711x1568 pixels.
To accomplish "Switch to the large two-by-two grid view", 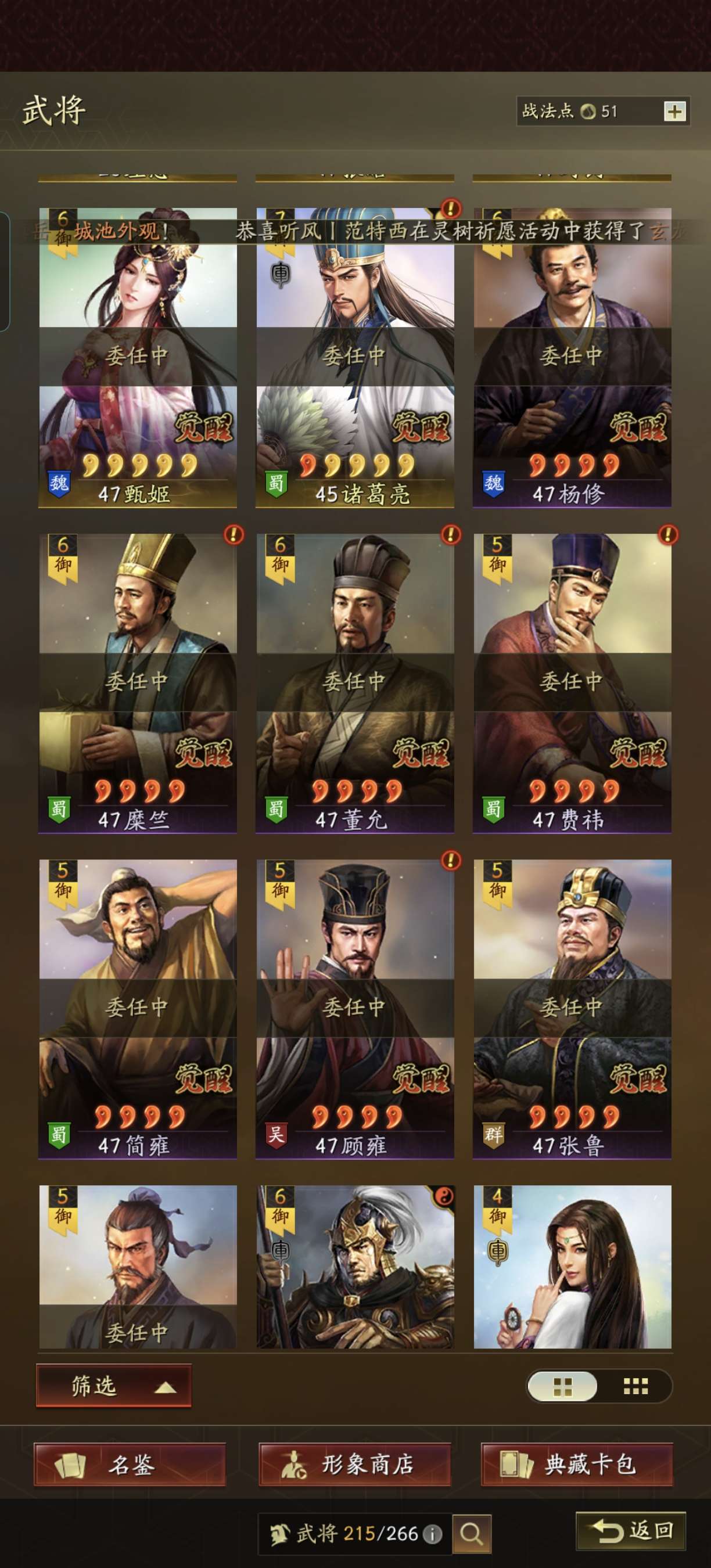I will (x=562, y=1387).
